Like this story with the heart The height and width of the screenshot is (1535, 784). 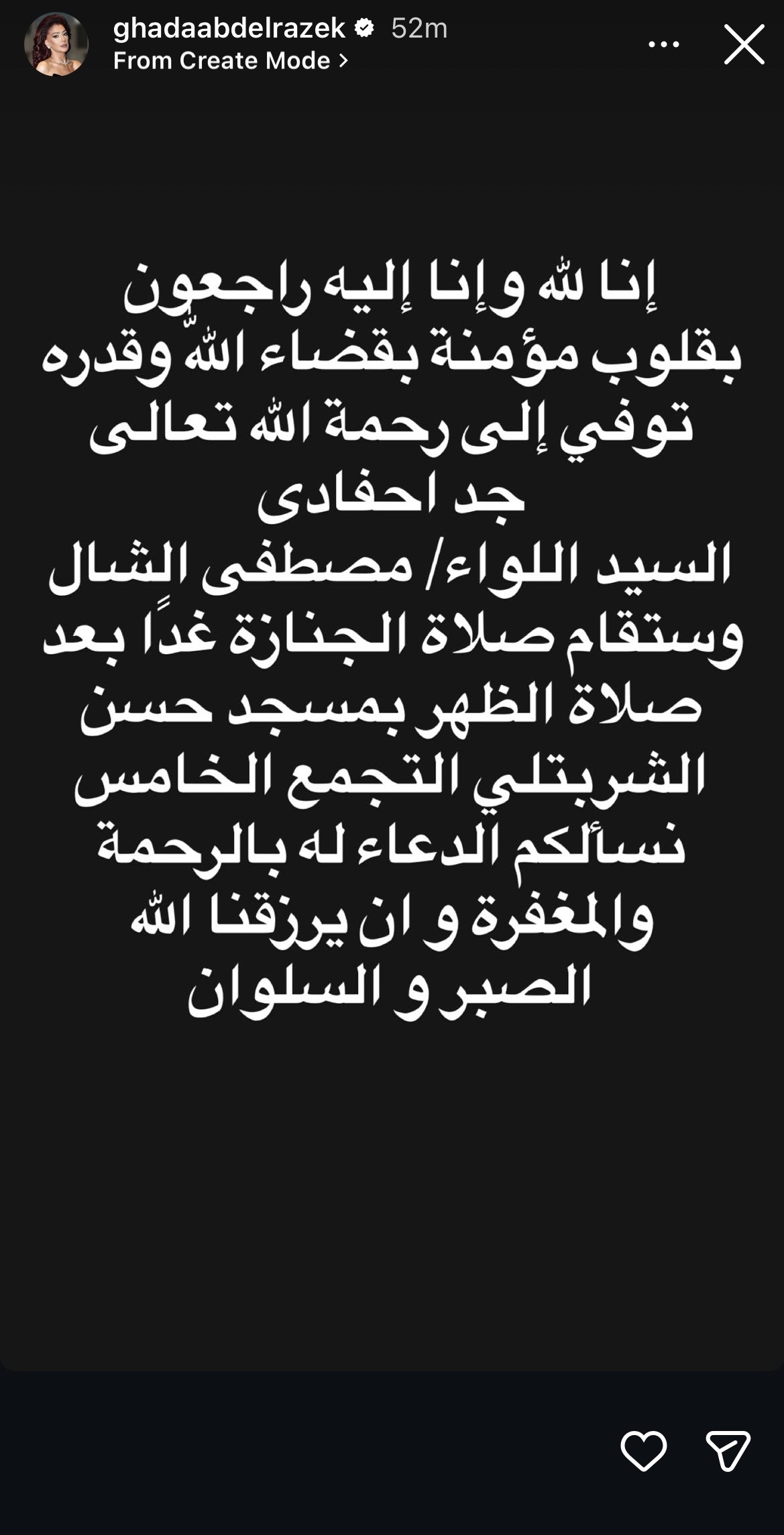pos(643,1450)
